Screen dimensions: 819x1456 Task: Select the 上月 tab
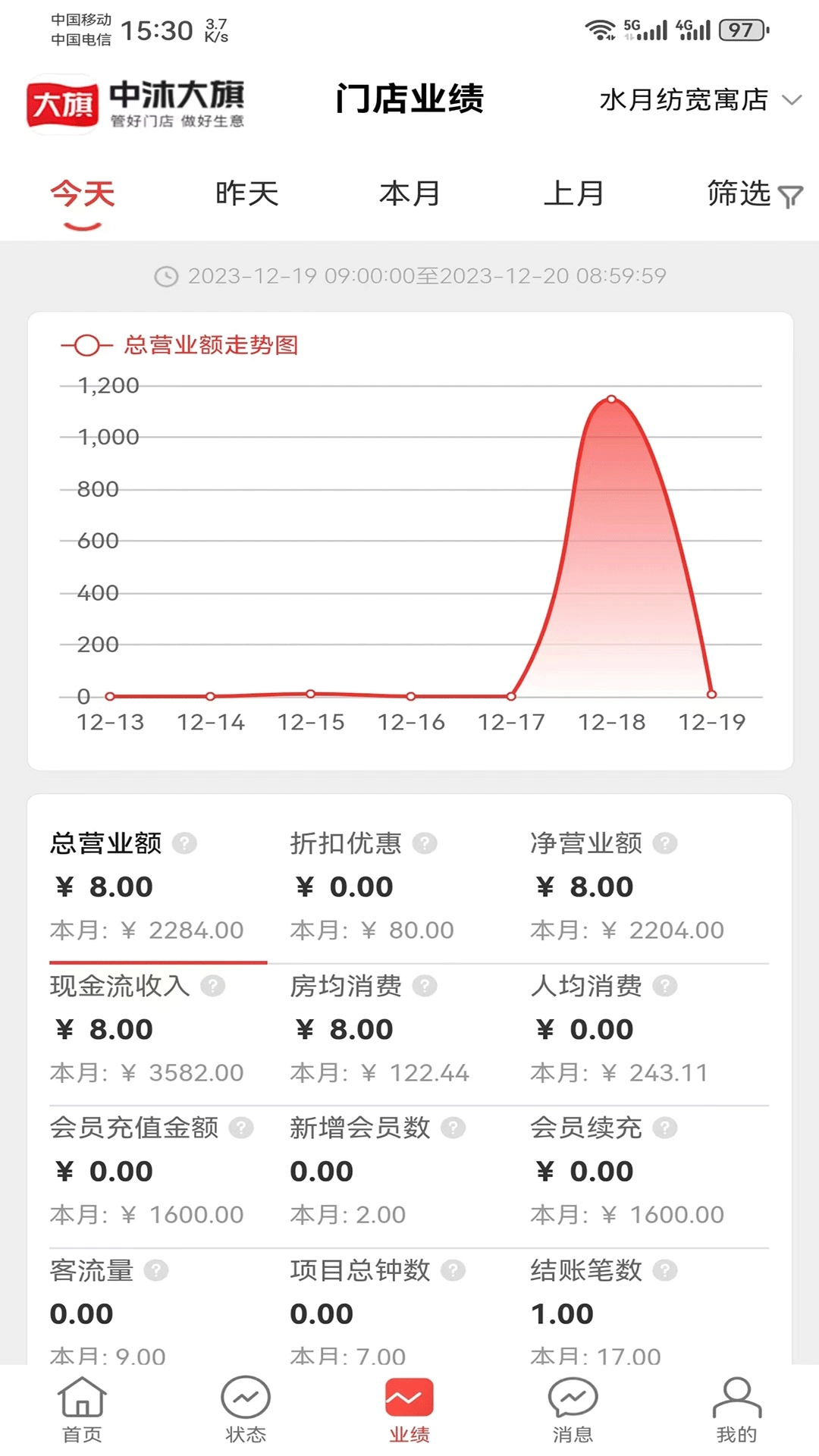point(574,195)
